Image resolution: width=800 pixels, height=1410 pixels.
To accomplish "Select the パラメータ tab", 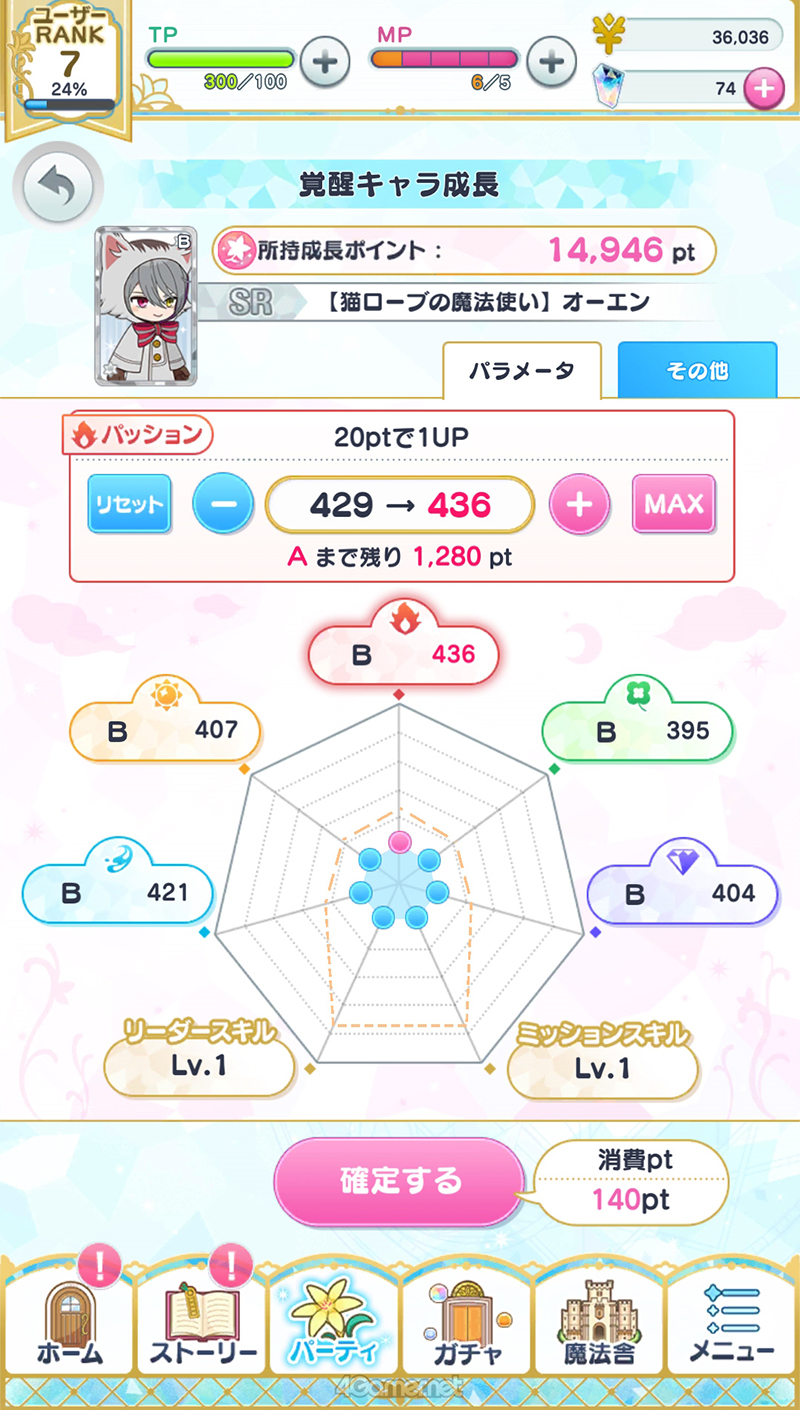I will tap(522, 371).
